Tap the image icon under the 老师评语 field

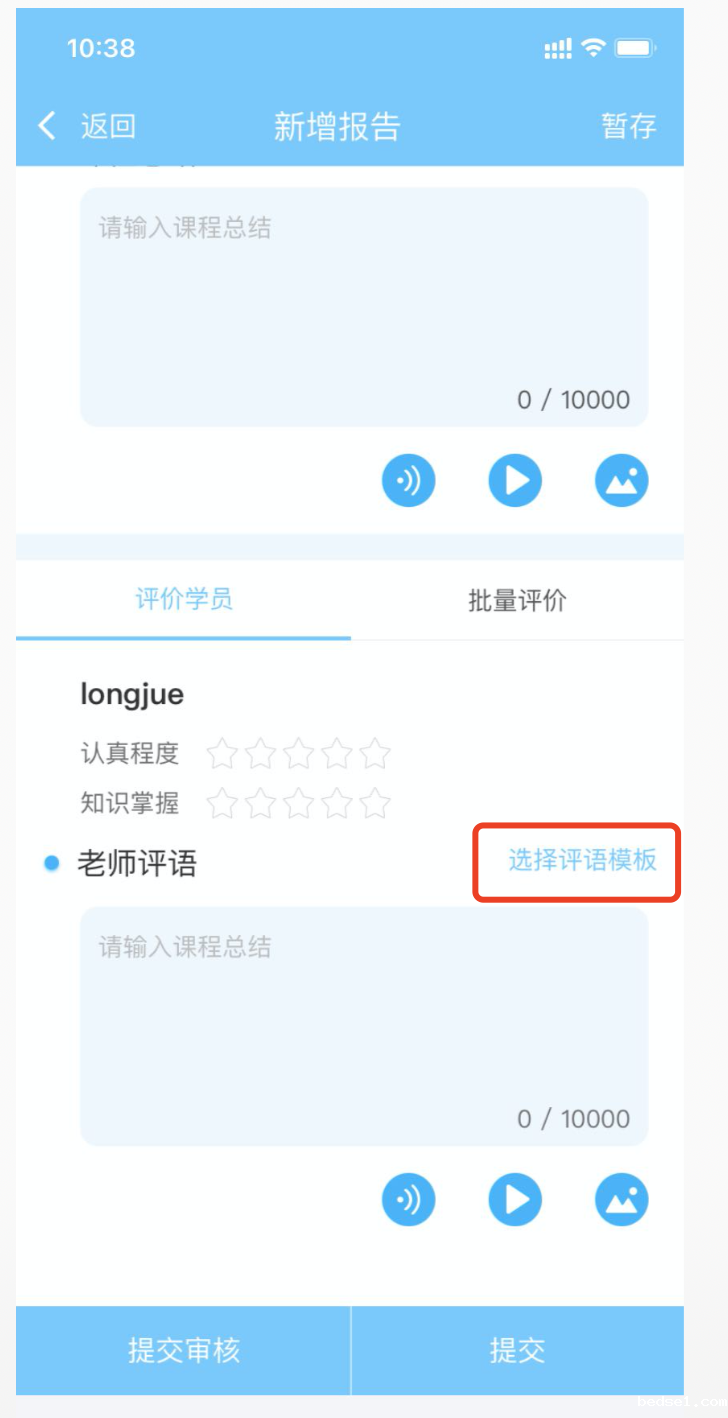[x=622, y=1199]
